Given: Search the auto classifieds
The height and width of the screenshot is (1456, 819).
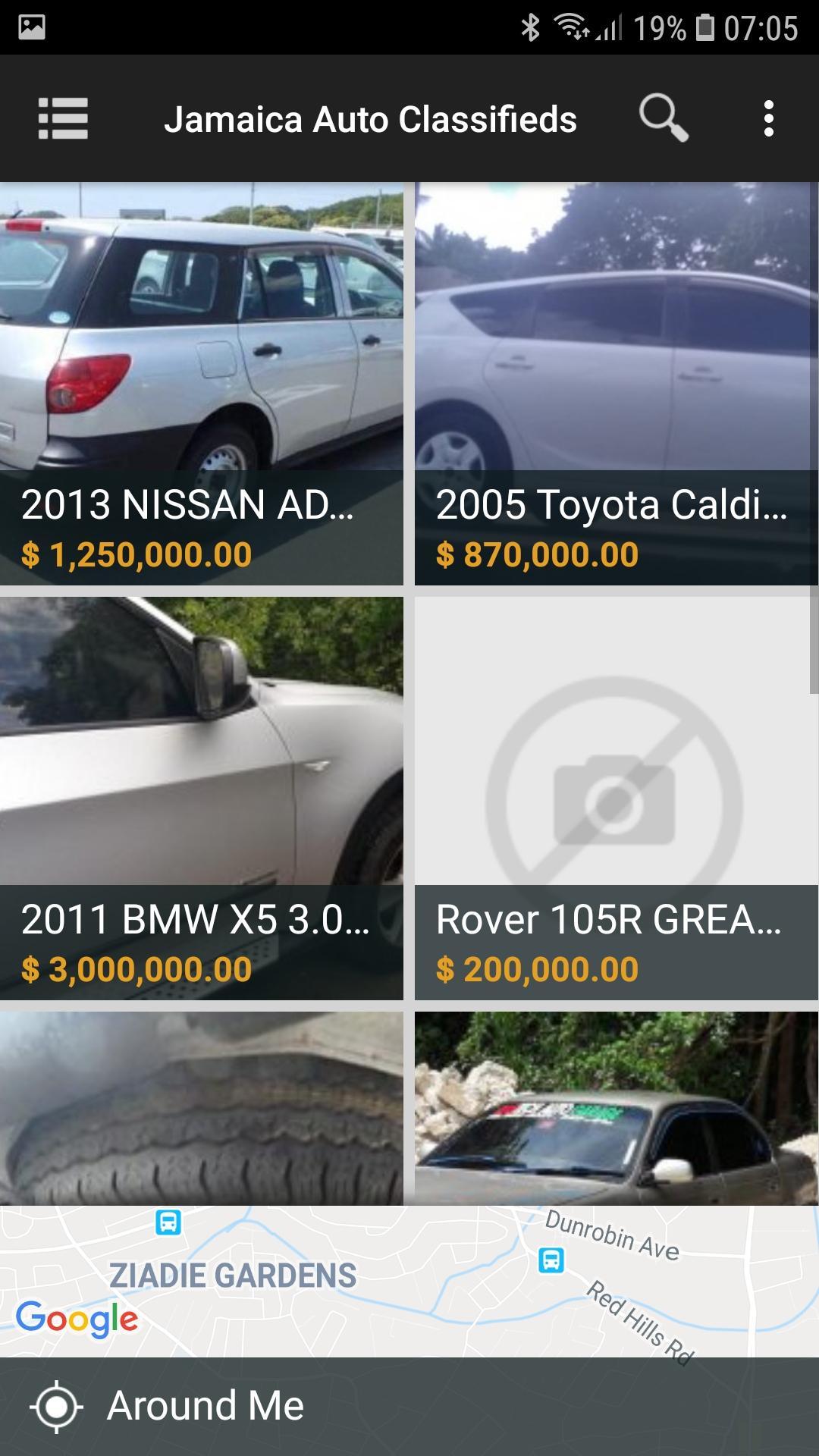Looking at the screenshot, I should coord(664,118).
